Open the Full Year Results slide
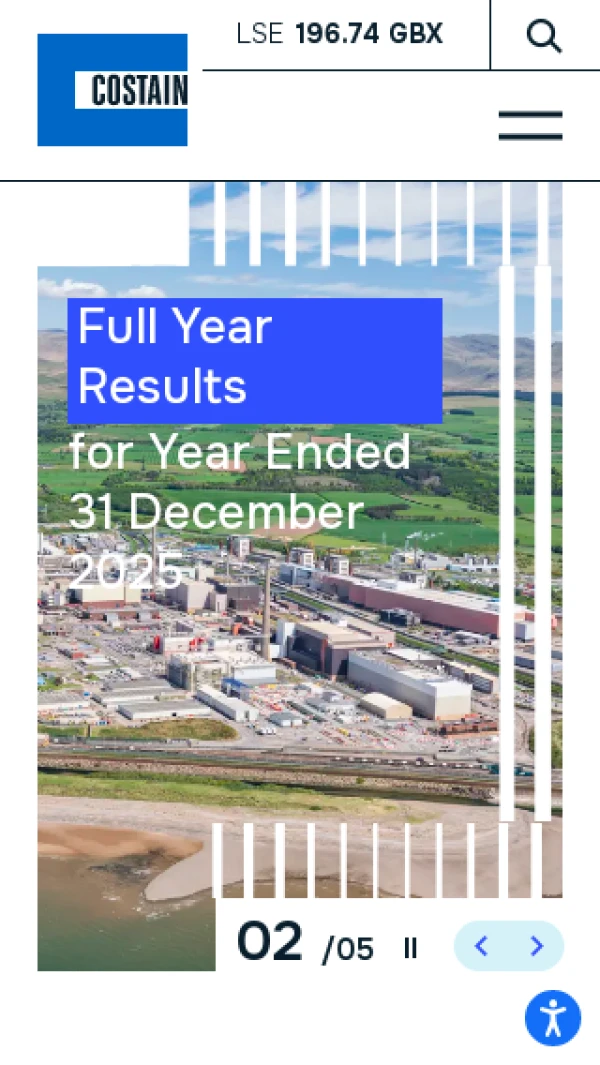 (x=254, y=358)
